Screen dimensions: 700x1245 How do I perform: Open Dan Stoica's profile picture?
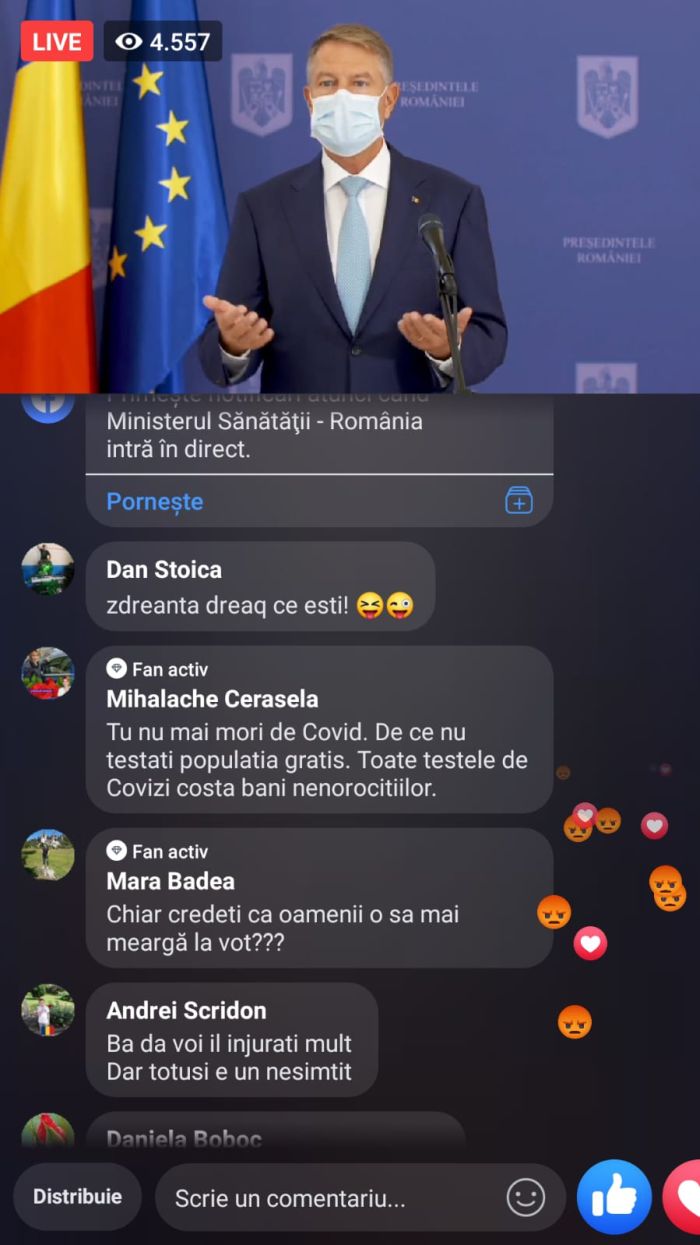point(48,570)
